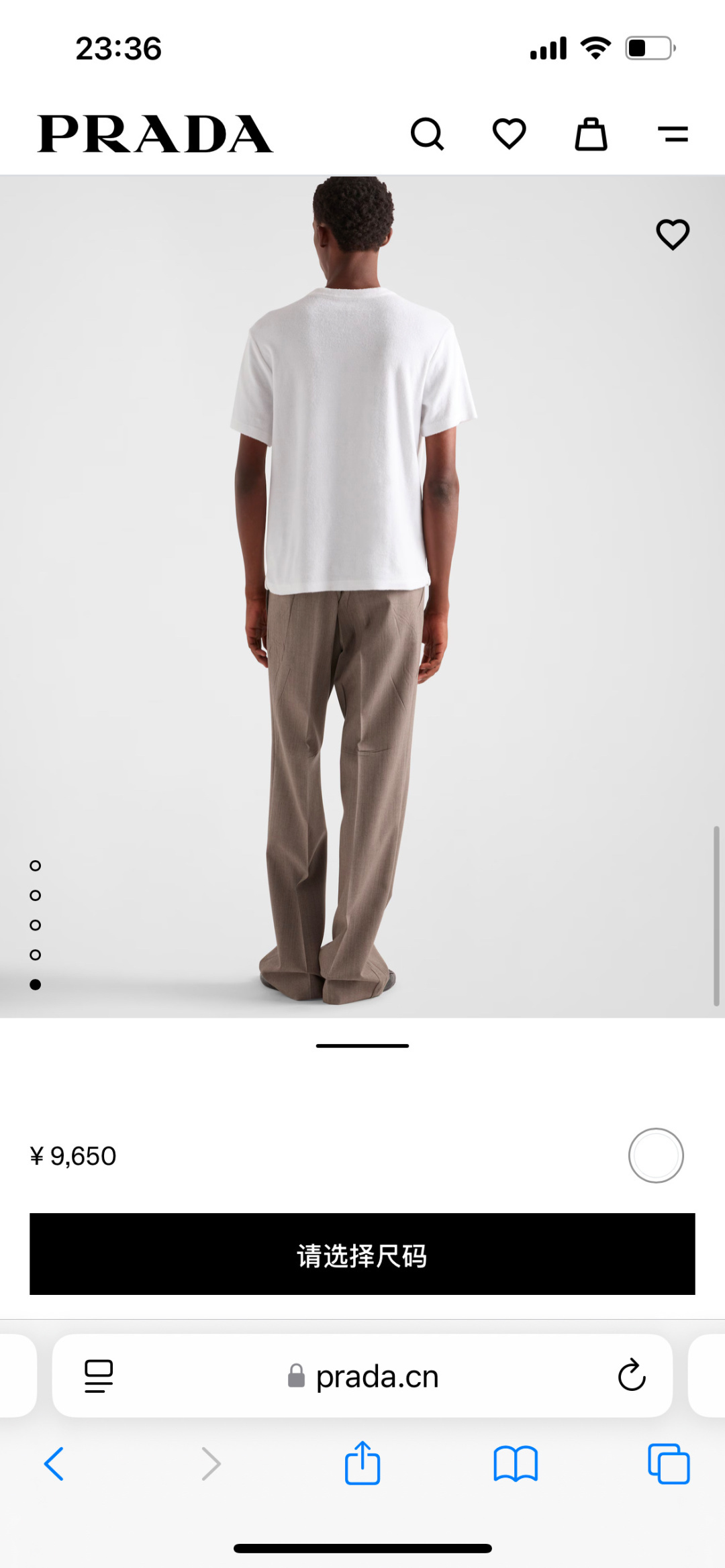The image size is (725, 1568).
Task: Share this product page
Action: [x=362, y=1463]
